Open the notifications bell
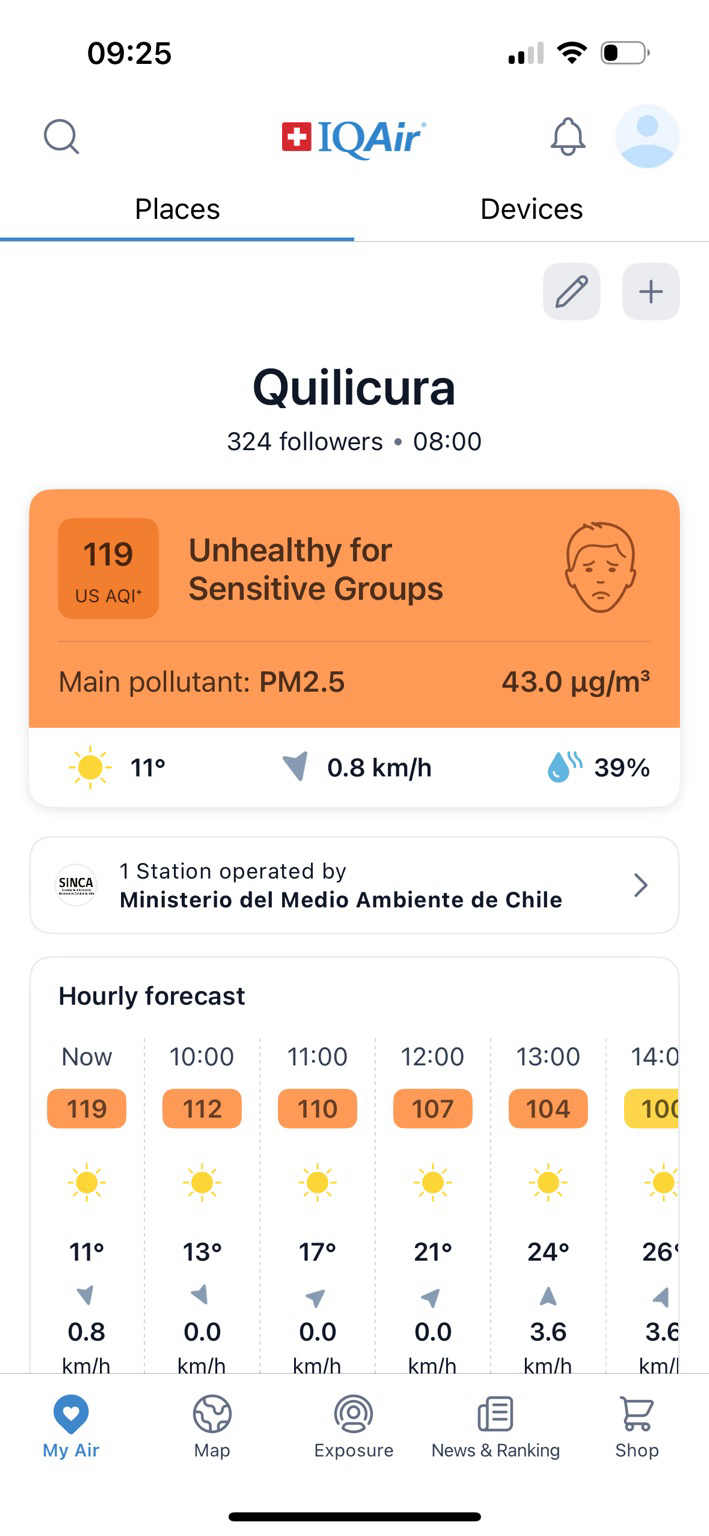Screen dimensions: 709x1536 tap(567, 136)
